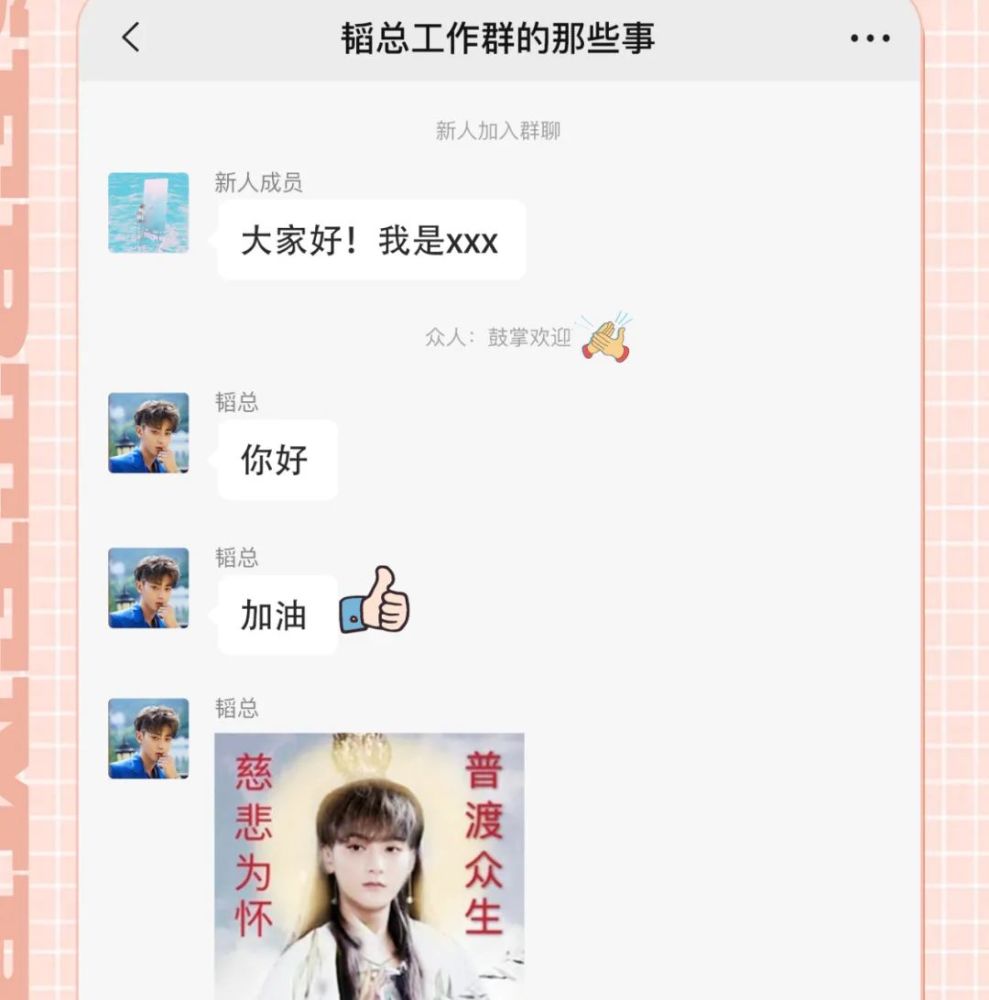
Task: Tap the back arrow to exit the chat
Action: click(128, 37)
